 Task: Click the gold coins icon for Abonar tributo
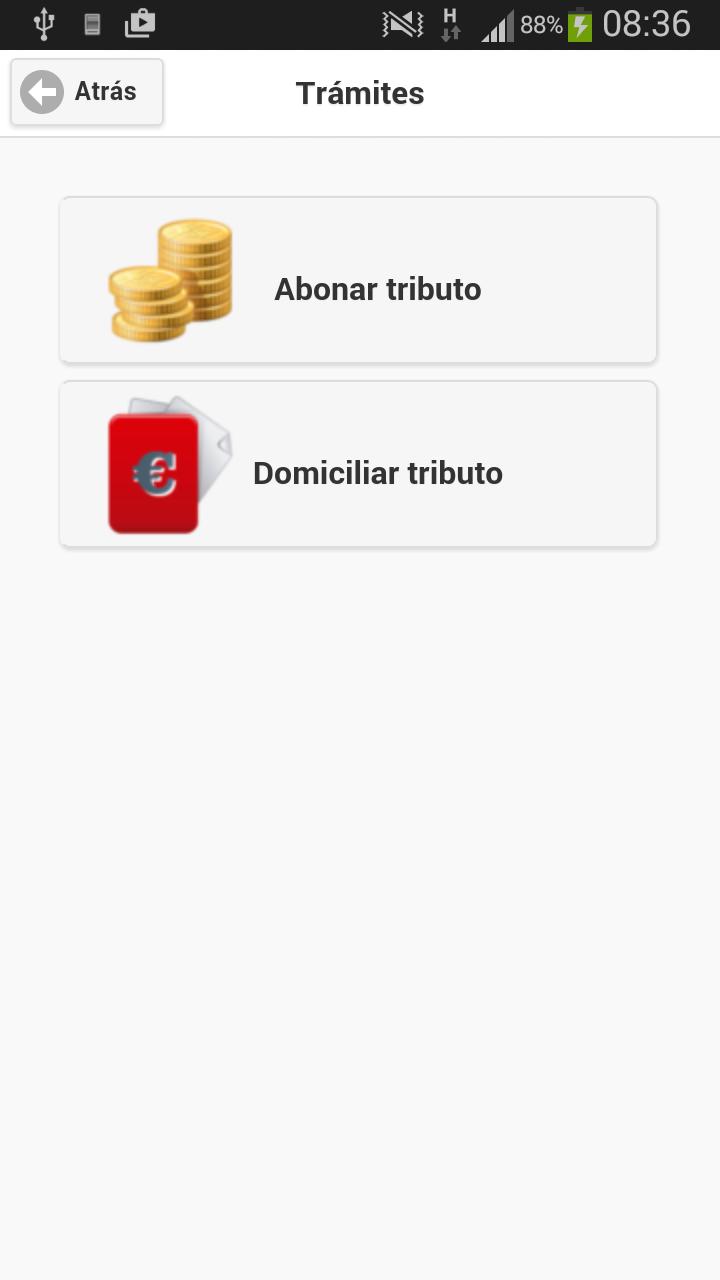[168, 280]
